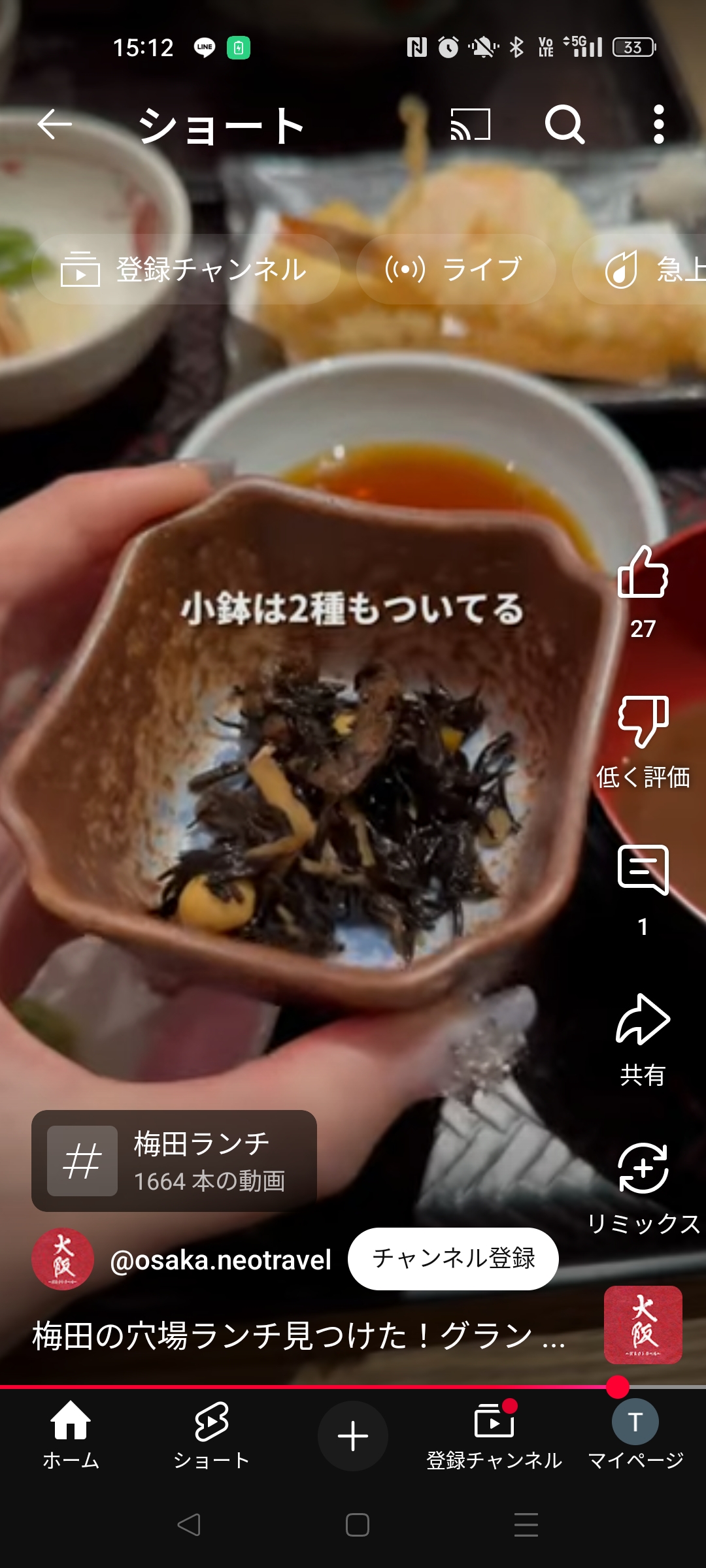Like this short with thumbs up
Screen dimensions: 706x1568
click(x=643, y=572)
